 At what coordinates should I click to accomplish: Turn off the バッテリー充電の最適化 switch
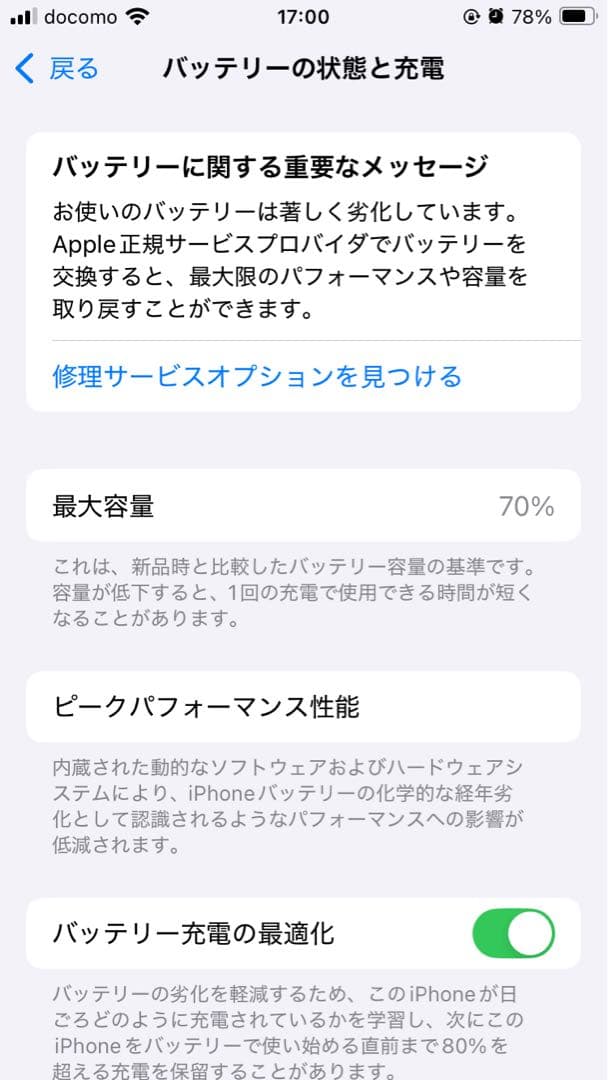tap(513, 934)
